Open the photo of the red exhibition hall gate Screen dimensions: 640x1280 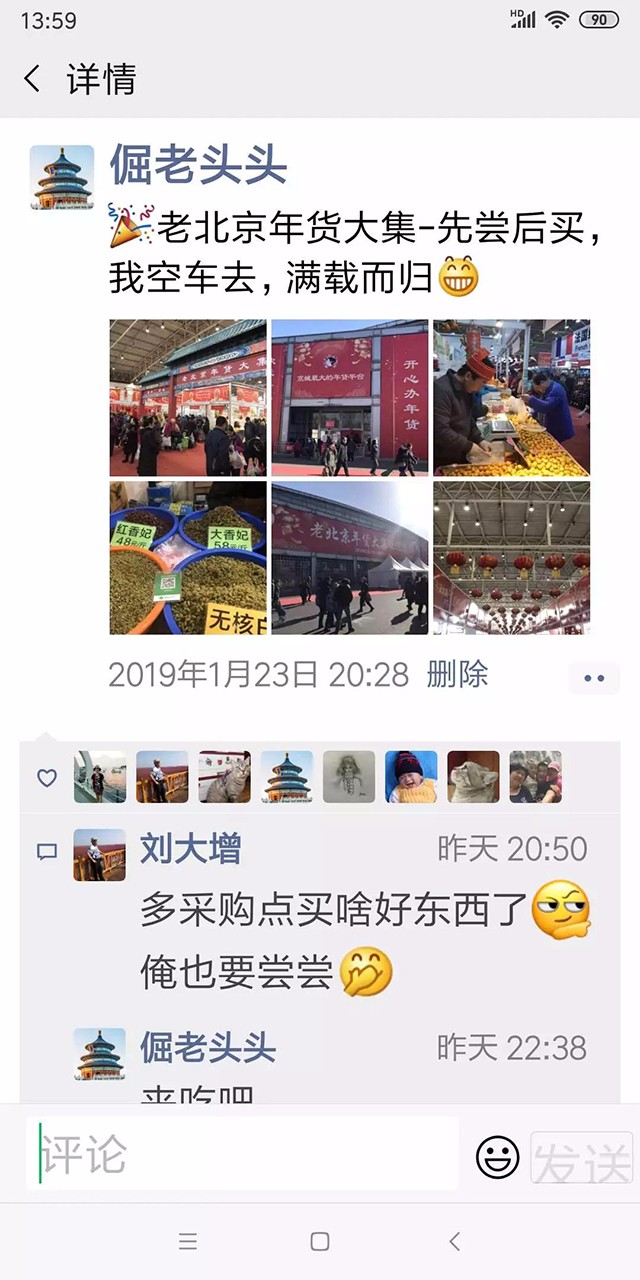tap(350, 397)
